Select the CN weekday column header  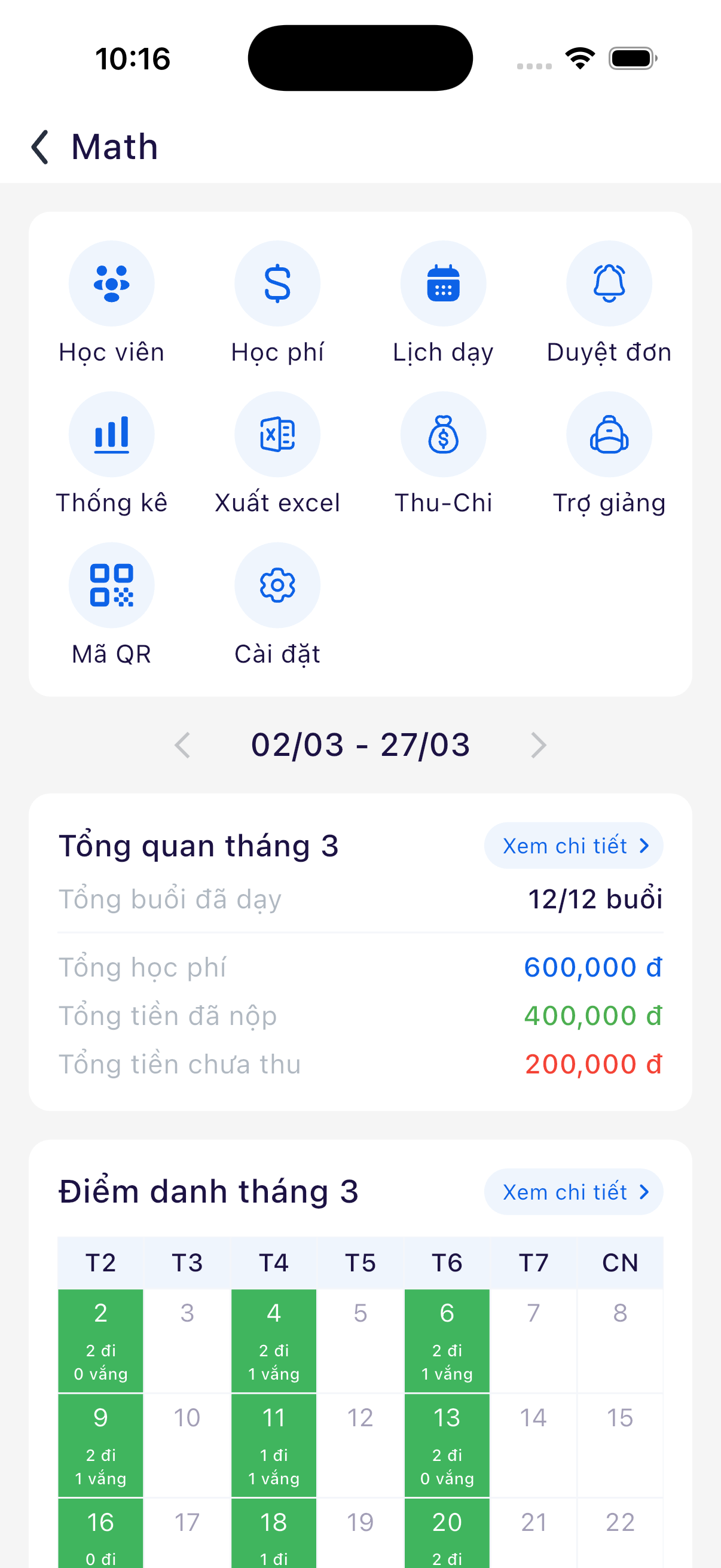(619, 1262)
